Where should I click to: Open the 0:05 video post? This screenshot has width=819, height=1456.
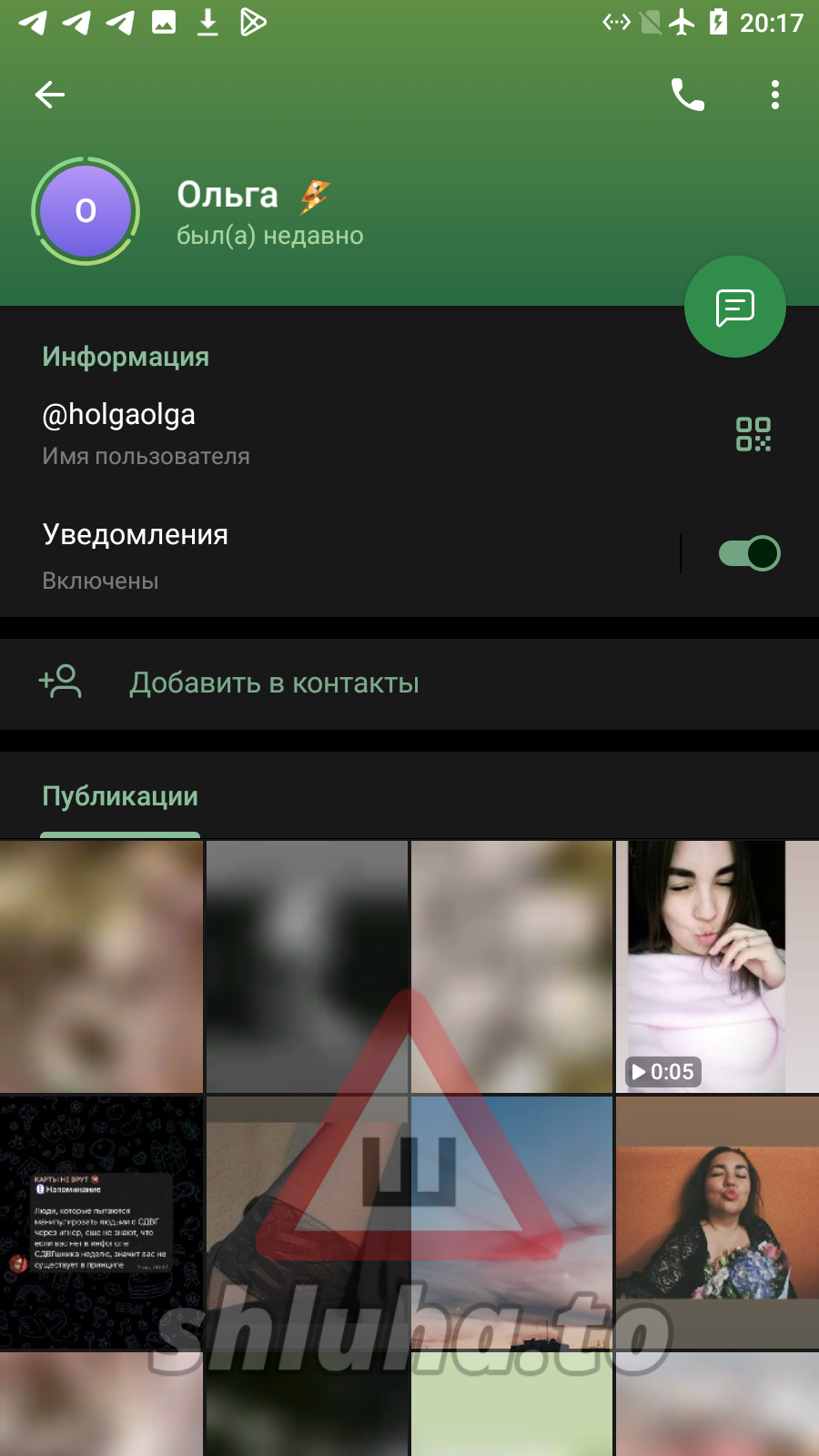click(716, 966)
